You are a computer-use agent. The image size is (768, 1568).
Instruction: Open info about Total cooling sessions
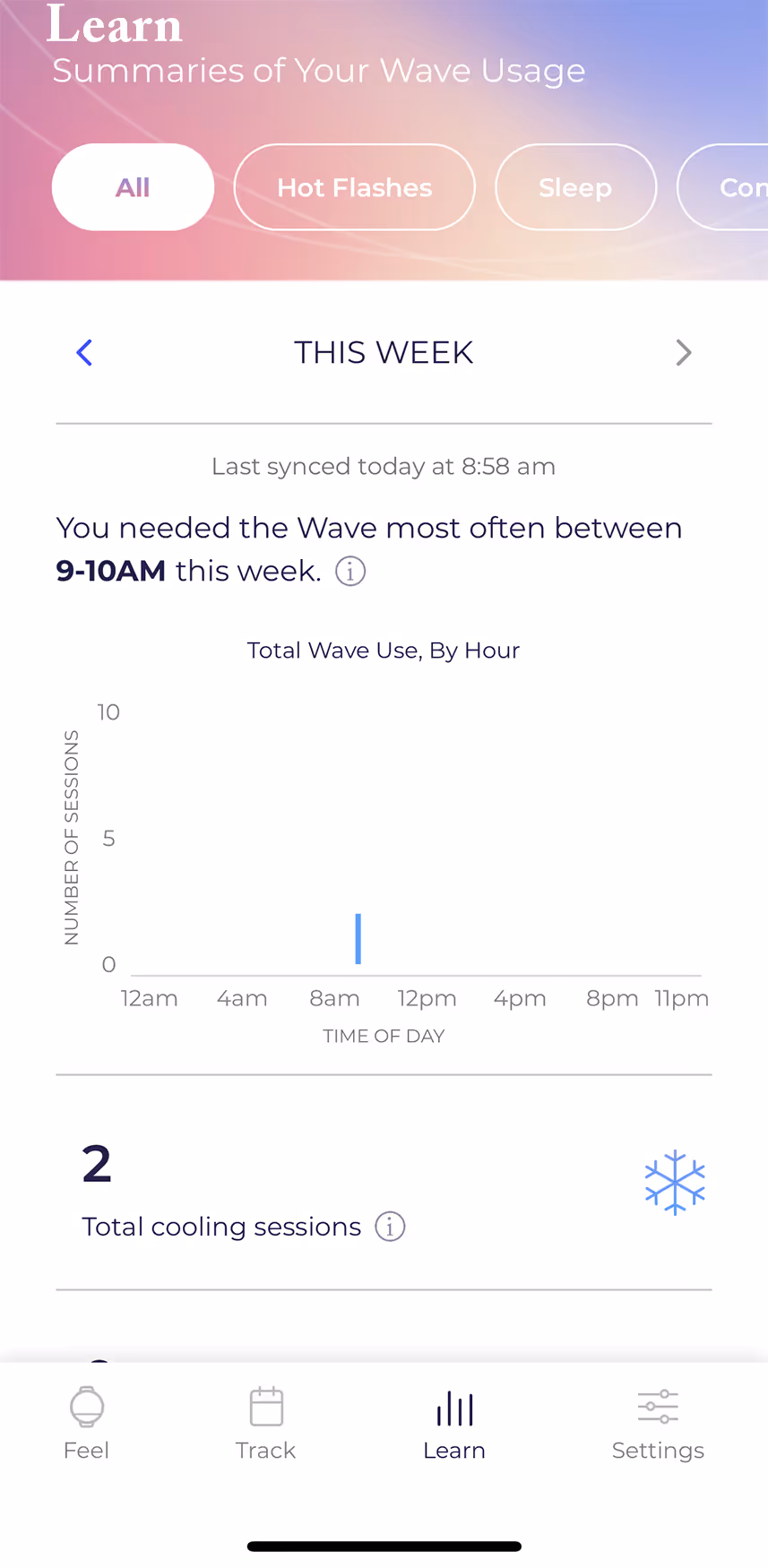tap(390, 1227)
